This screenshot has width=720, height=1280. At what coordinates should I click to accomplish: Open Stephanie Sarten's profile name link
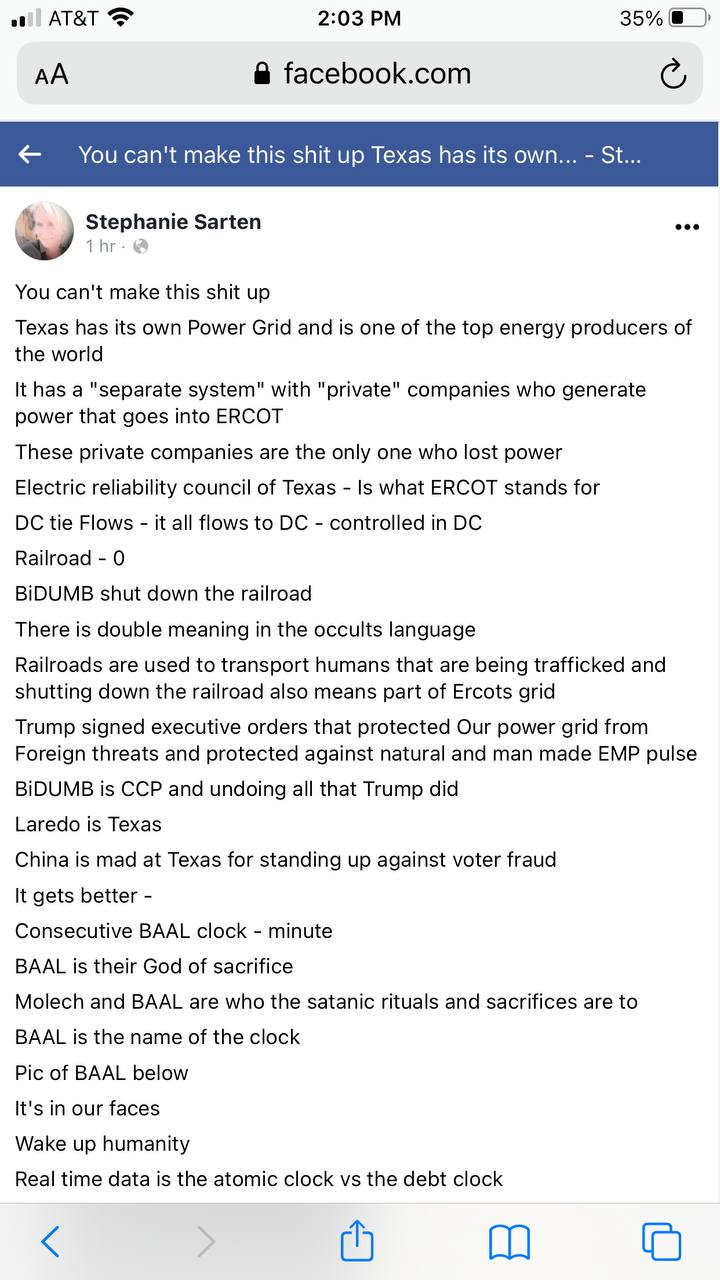[173, 222]
